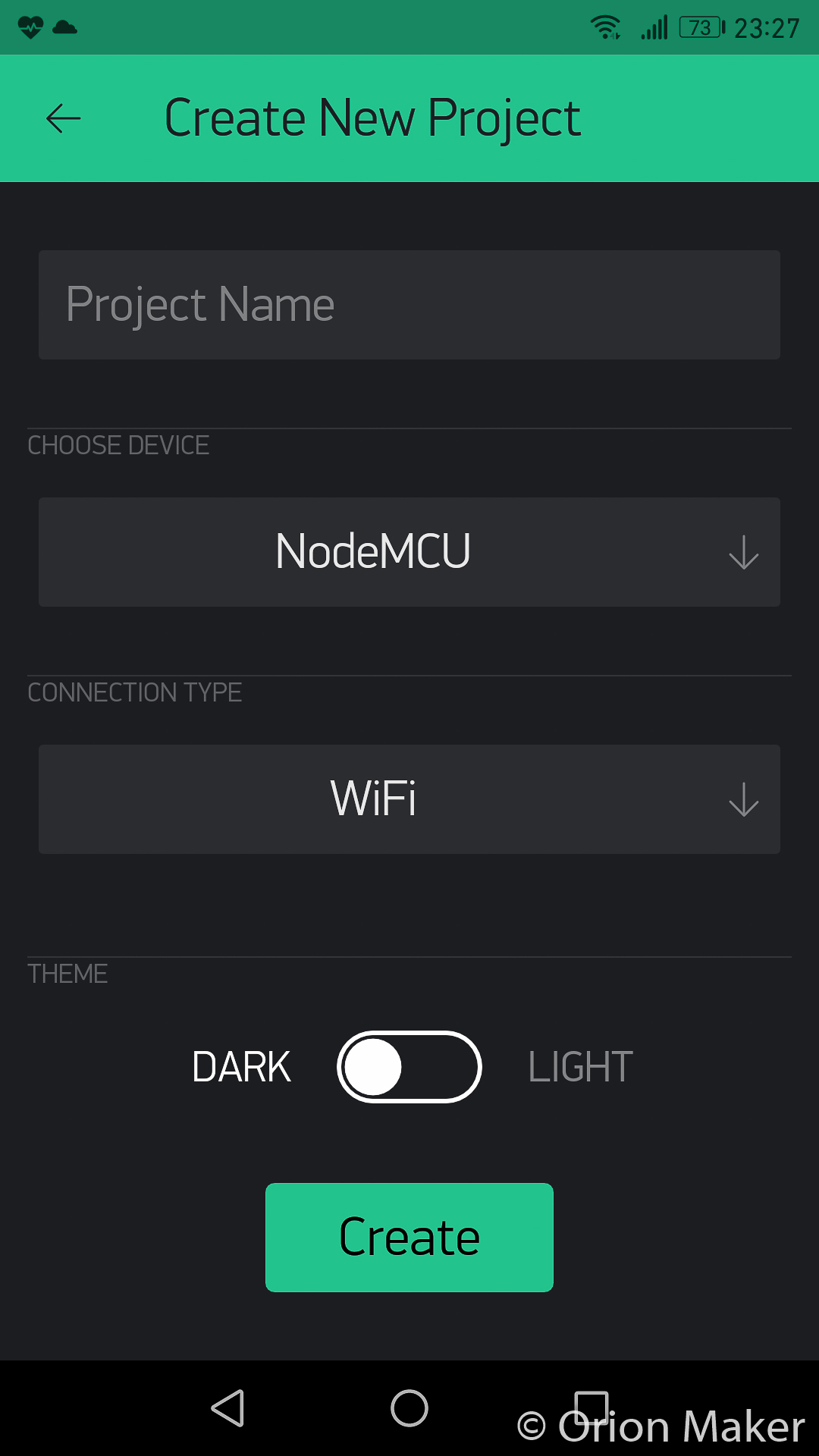The width and height of the screenshot is (819, 1456).
Task: Open the NodeMCU device dropdown
Action: point(409,552)
